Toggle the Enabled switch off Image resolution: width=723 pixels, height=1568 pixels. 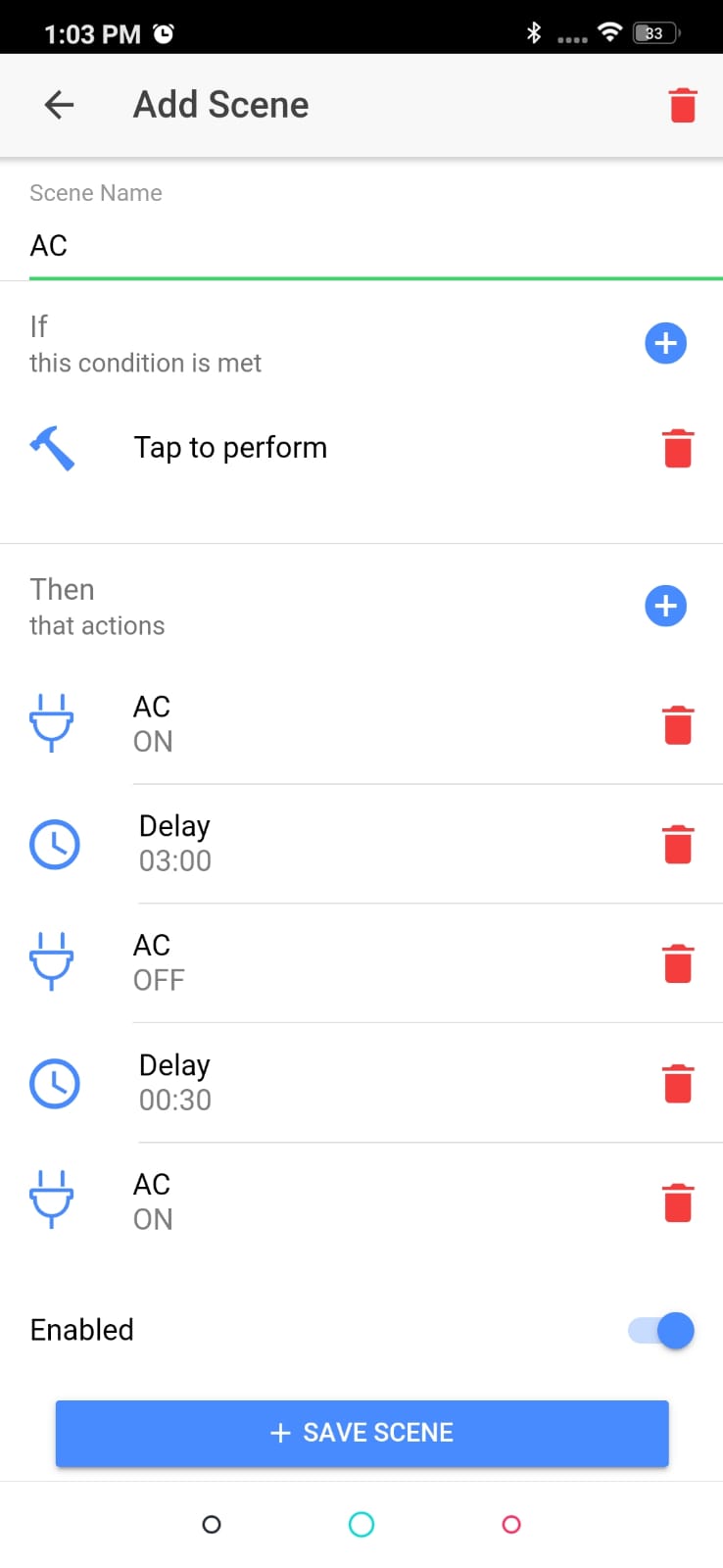pyautogui.click(x=661, y=1330)
